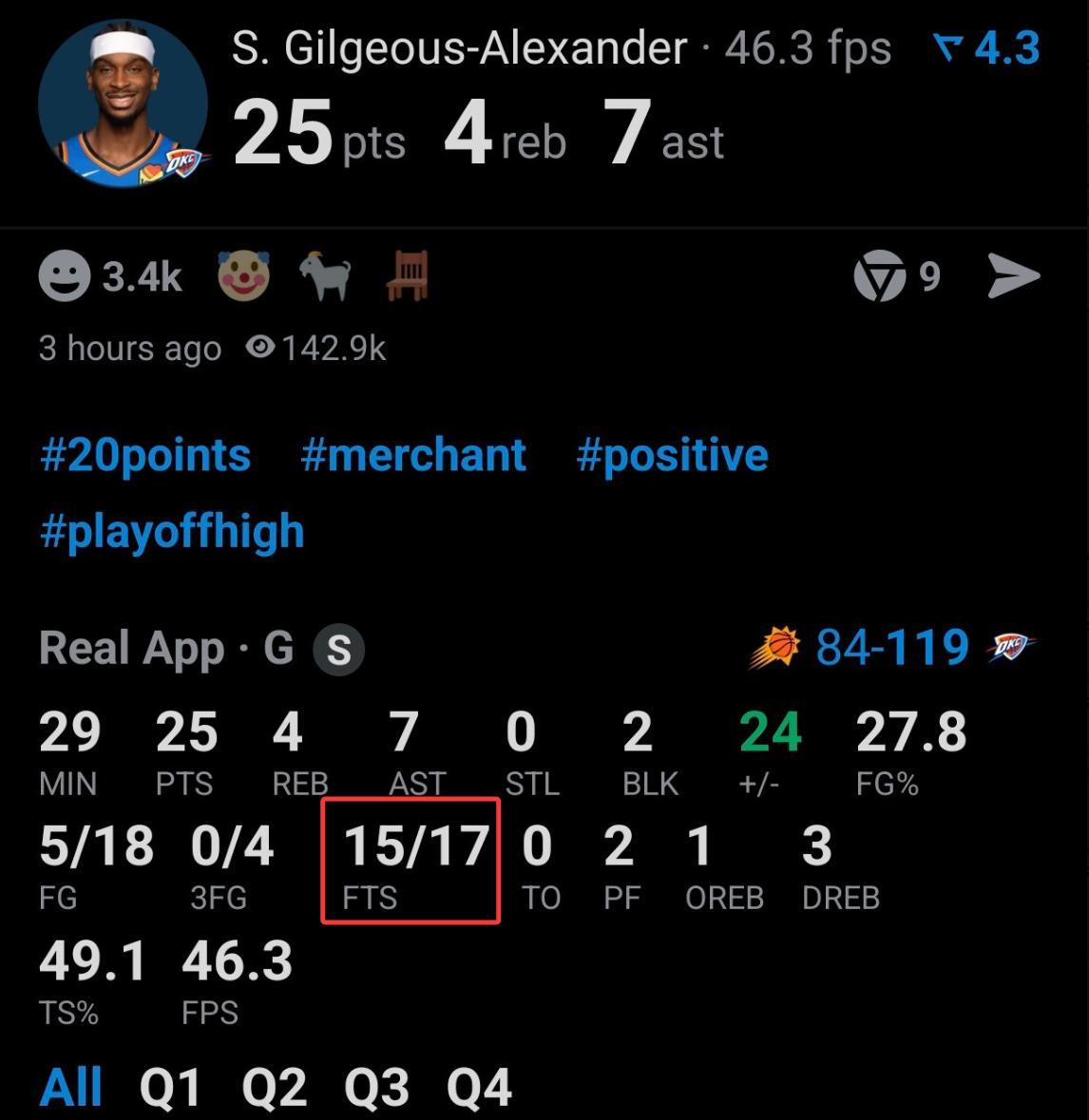Share this stat line via send arrow

1014,276
